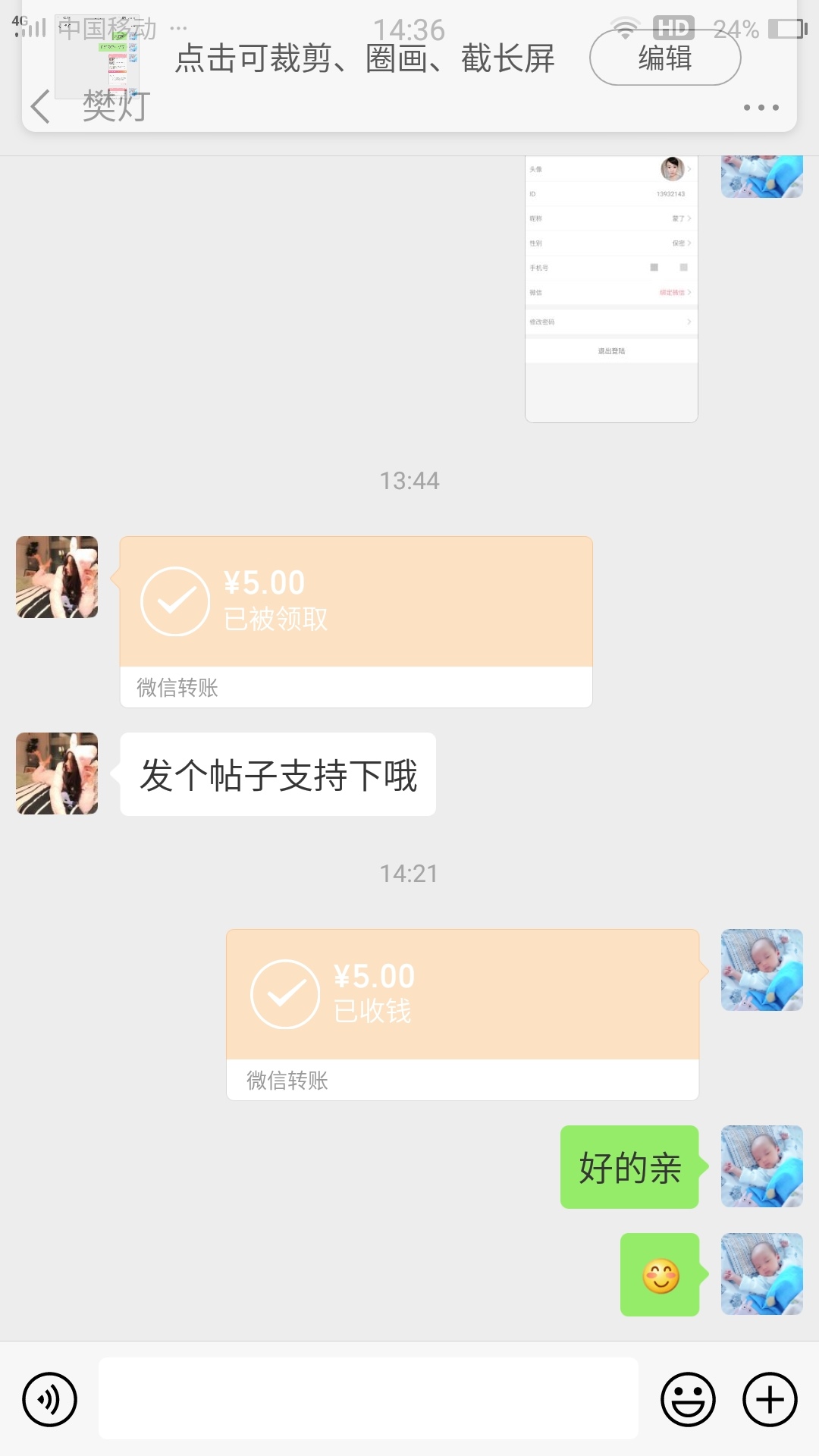The image size is (819, 1456).
Task: Open the chat overflow menu
Action: coord(761,108)
